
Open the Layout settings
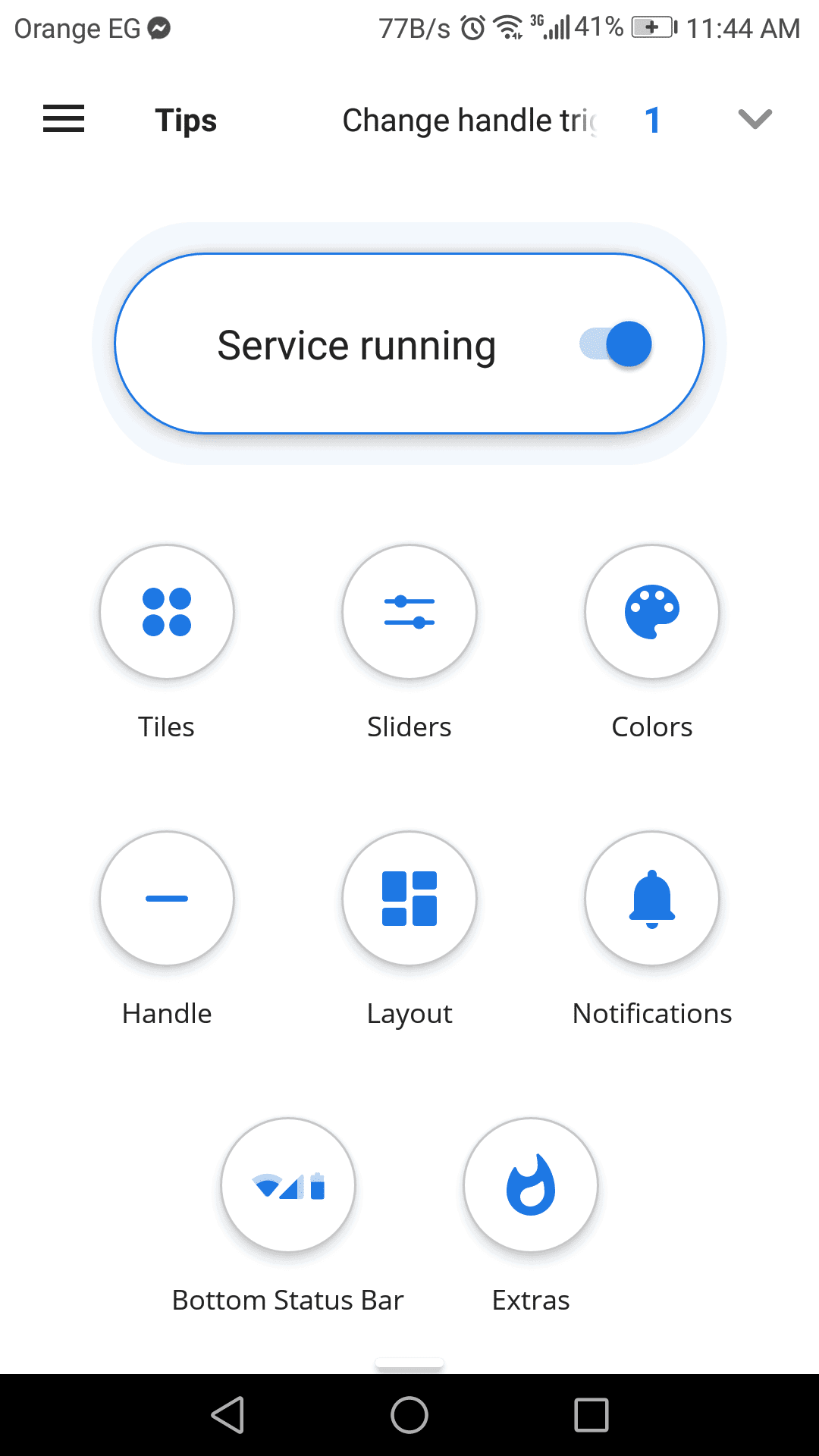(409, 898)
